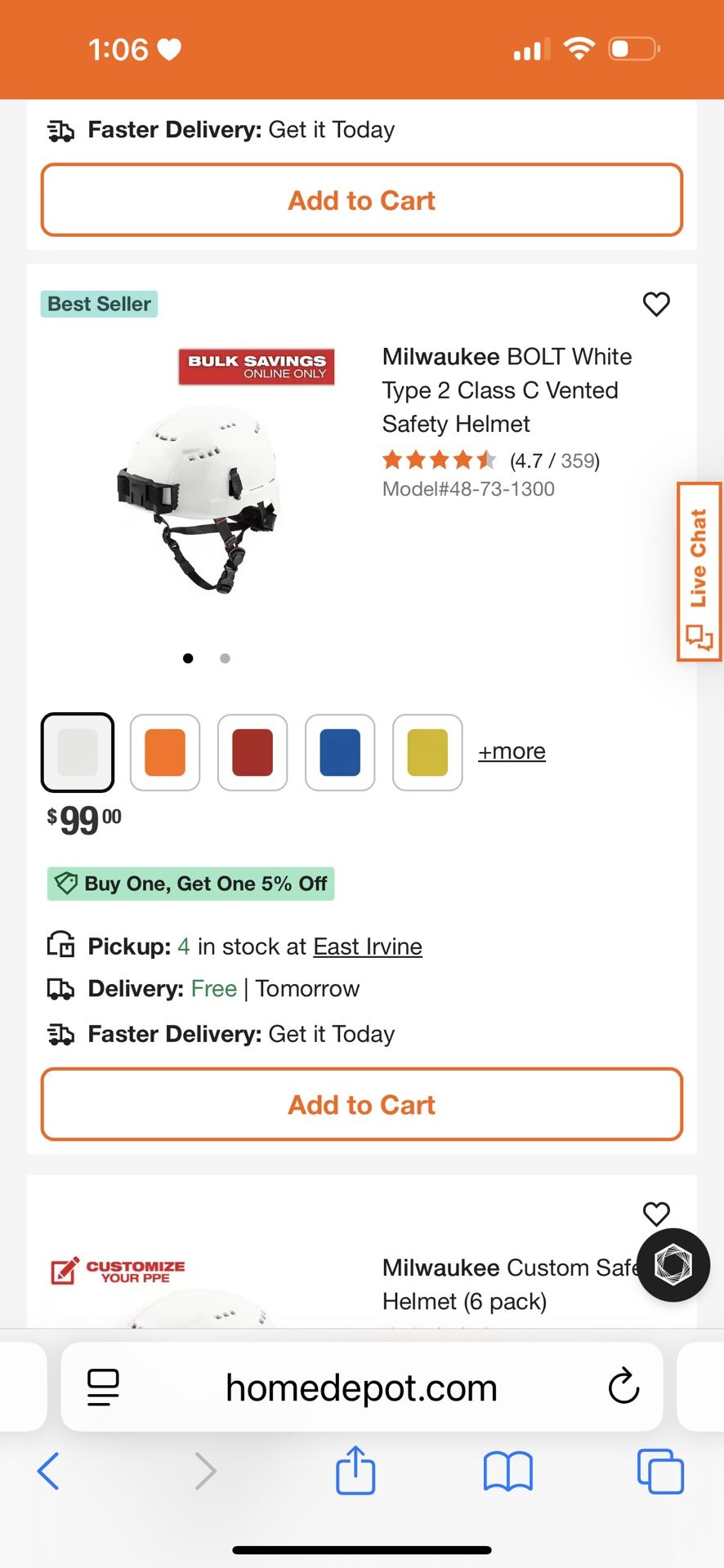
Task: Pick the blue color swatch
Action: point(340,752)
